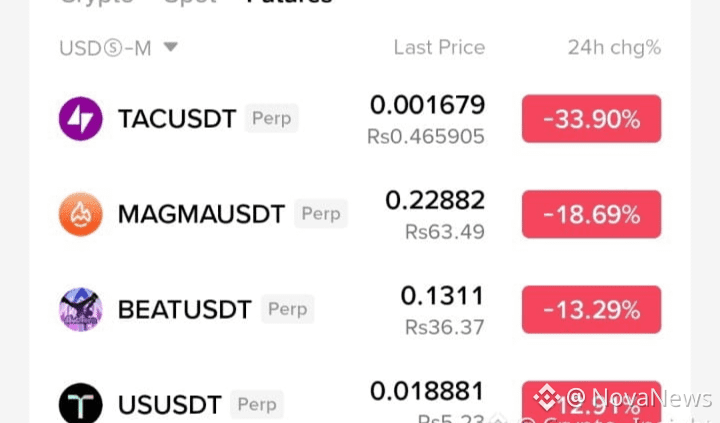Open the TACUSDT perpetual contract

pyautogui.click(x=360, y=118)
